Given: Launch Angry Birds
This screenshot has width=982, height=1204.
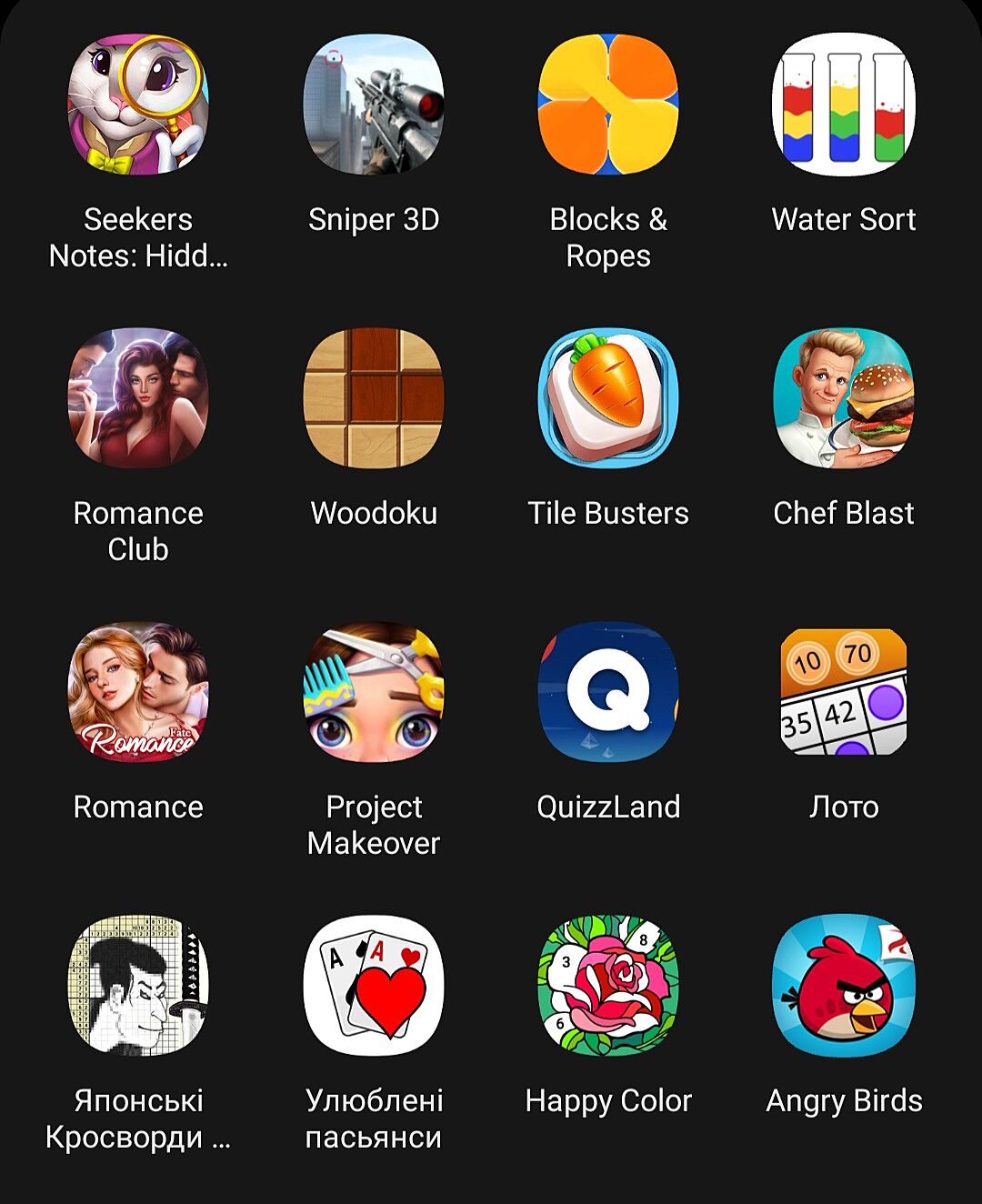Looking at the screenshot, I should [844, 986].
